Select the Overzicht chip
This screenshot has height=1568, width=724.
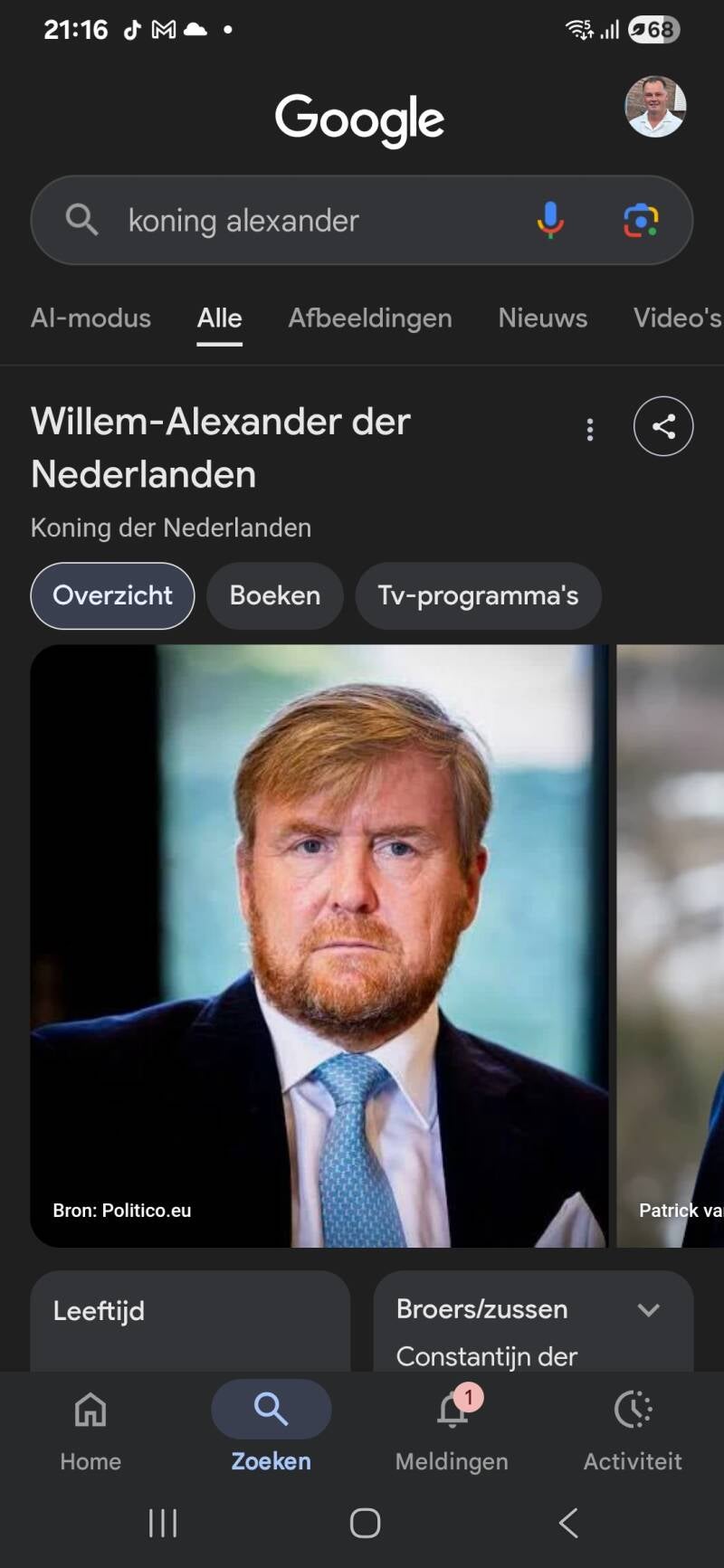tap(112, 595)
